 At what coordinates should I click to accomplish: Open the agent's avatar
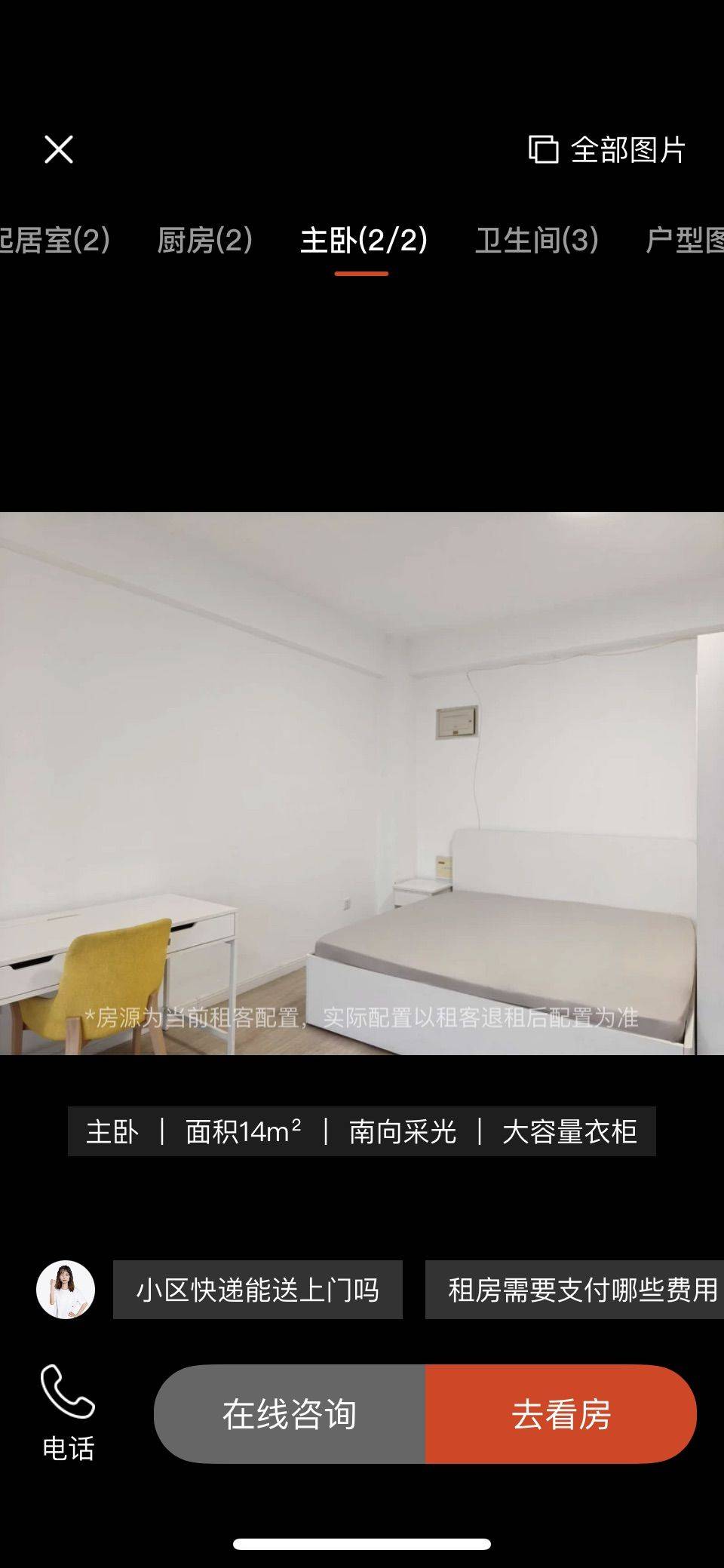point(66,1290)
